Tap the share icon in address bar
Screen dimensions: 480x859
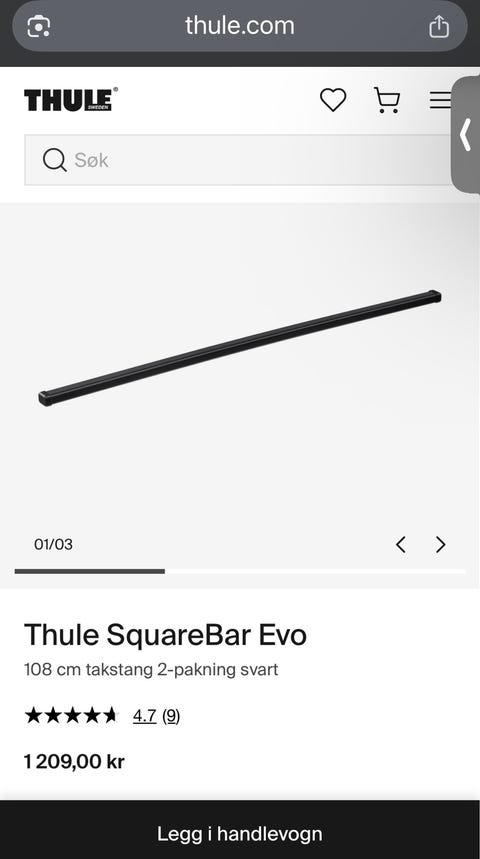coord(439,26)
